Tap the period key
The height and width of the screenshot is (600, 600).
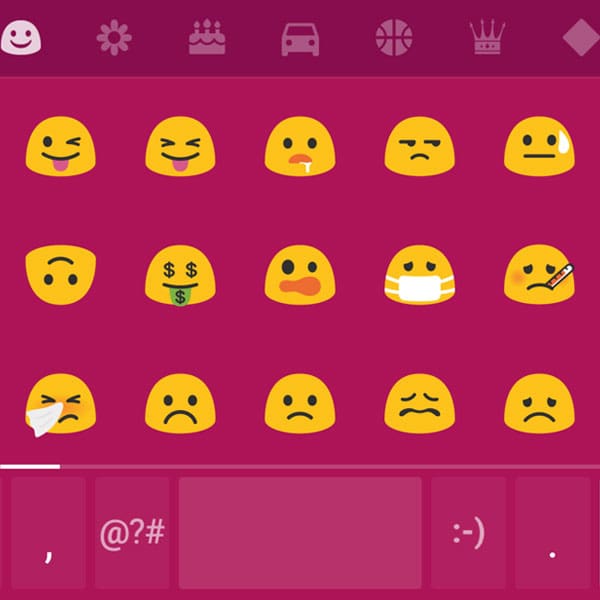552,533
